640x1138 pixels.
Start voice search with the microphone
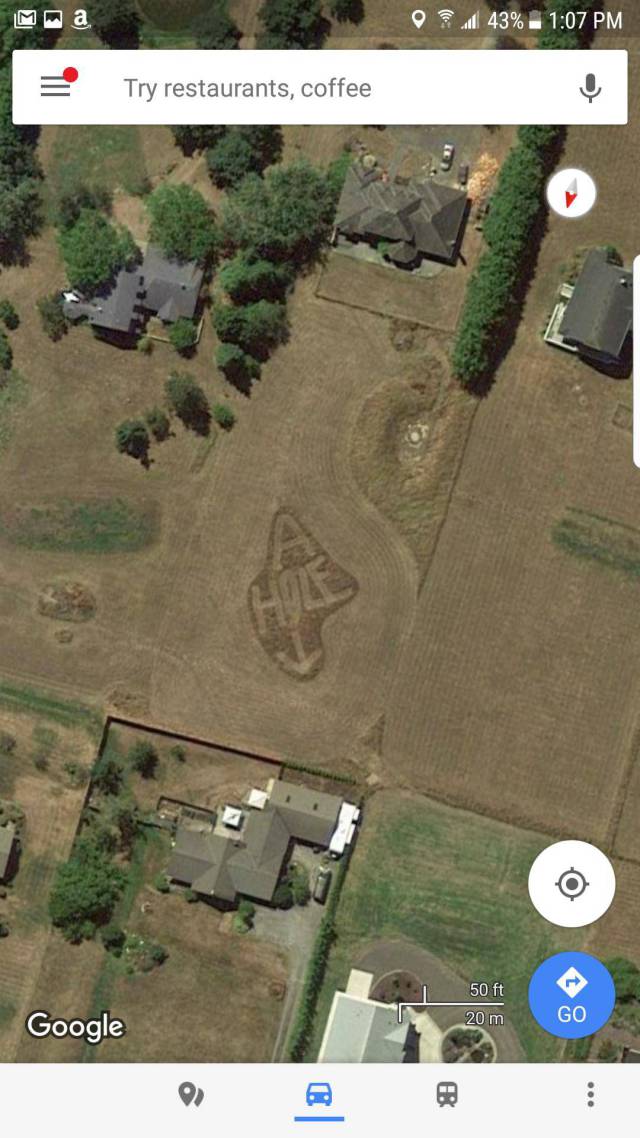pos(591,88)
